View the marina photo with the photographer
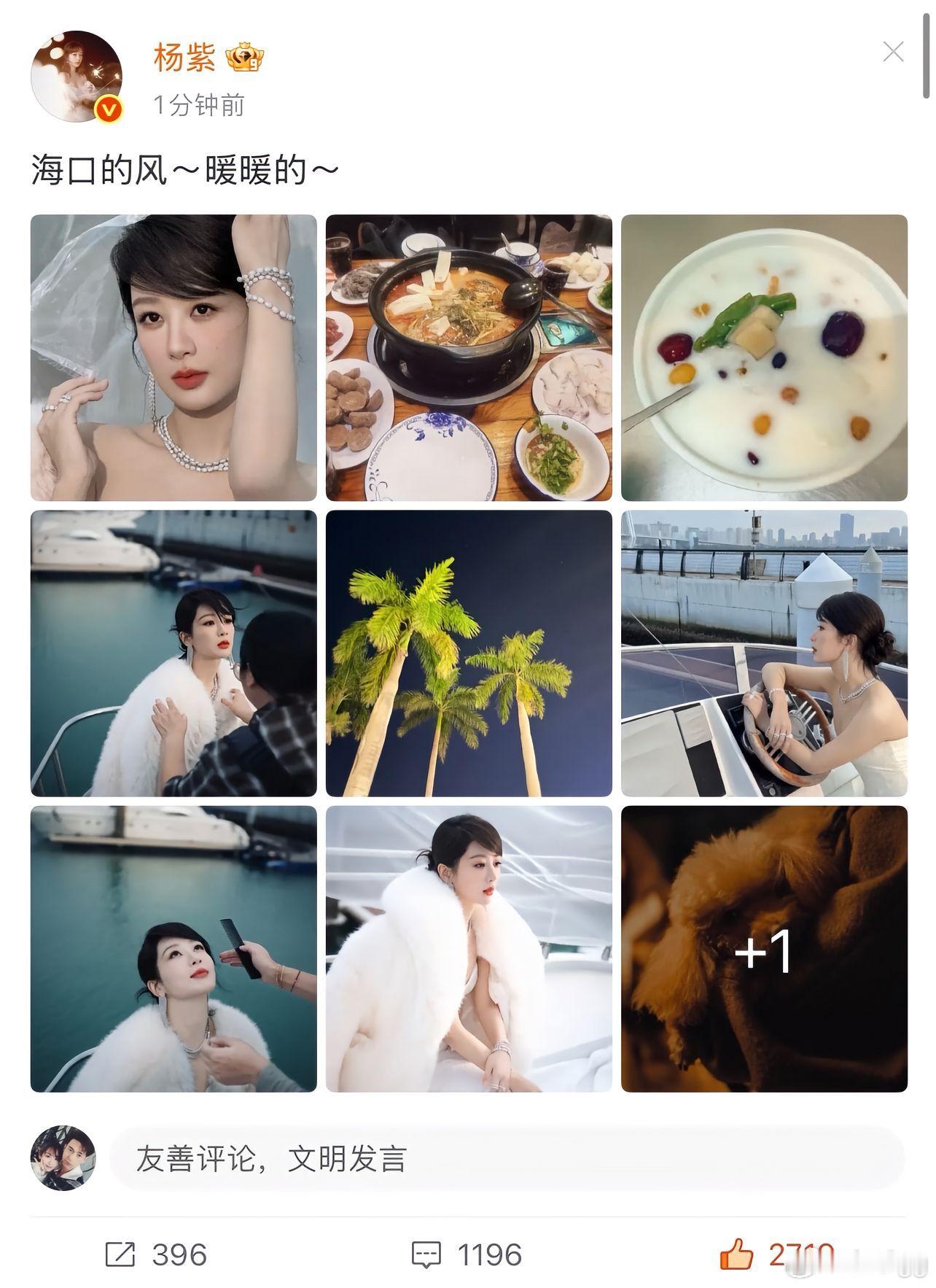The width and height of the screenshot is (936, 1288). pyautogui.click(x=172, y=653)
